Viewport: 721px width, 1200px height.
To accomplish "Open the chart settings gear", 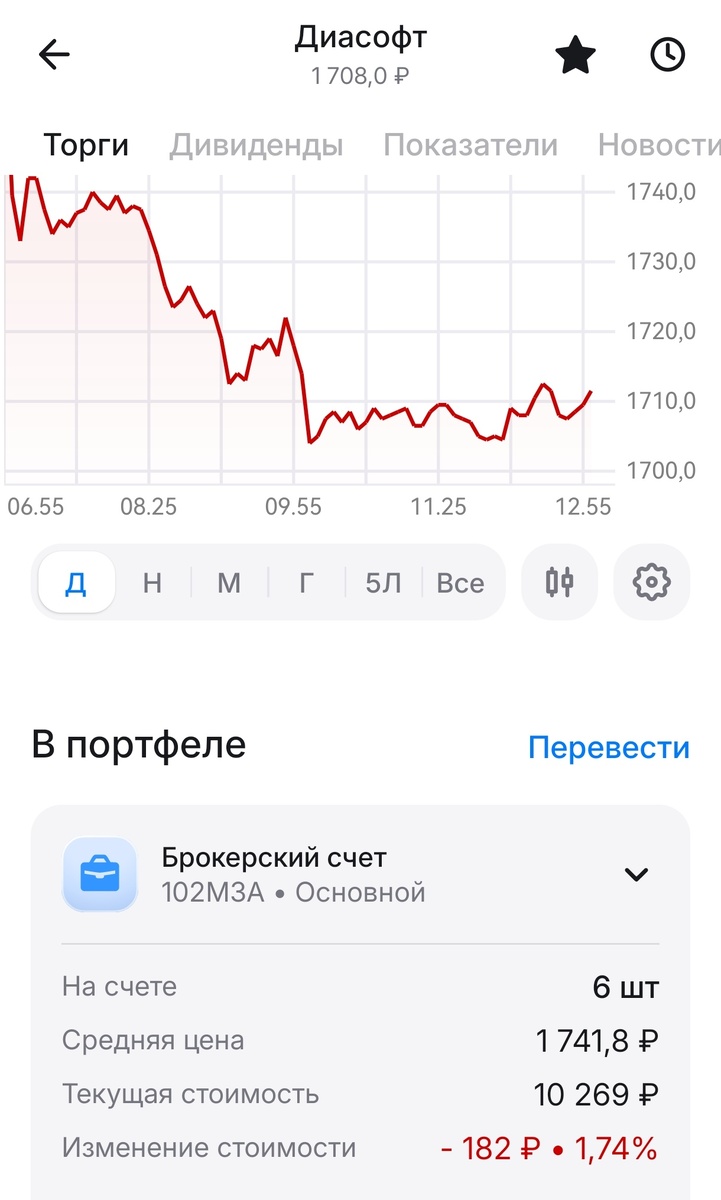I will 651,582.
